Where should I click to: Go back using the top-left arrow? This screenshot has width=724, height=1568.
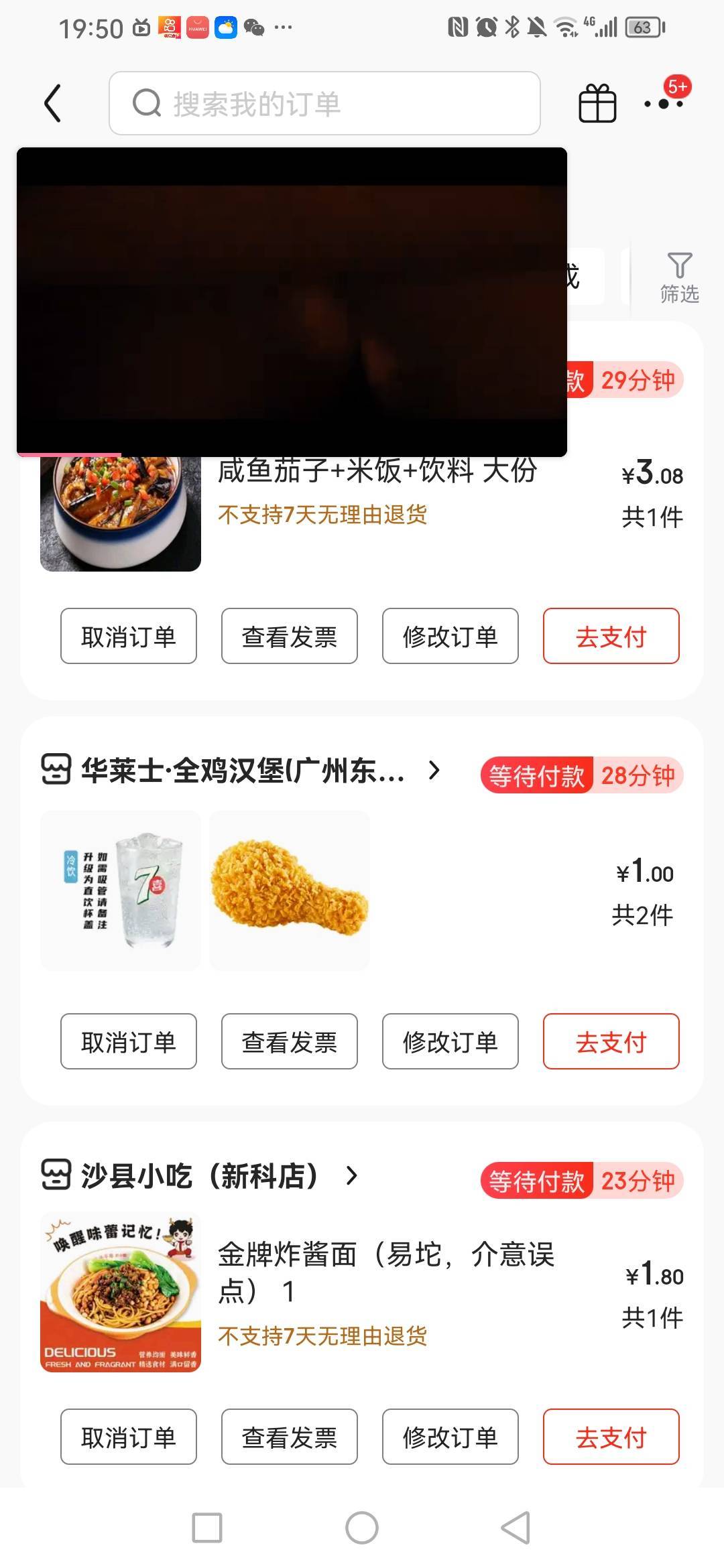point(53,103)
